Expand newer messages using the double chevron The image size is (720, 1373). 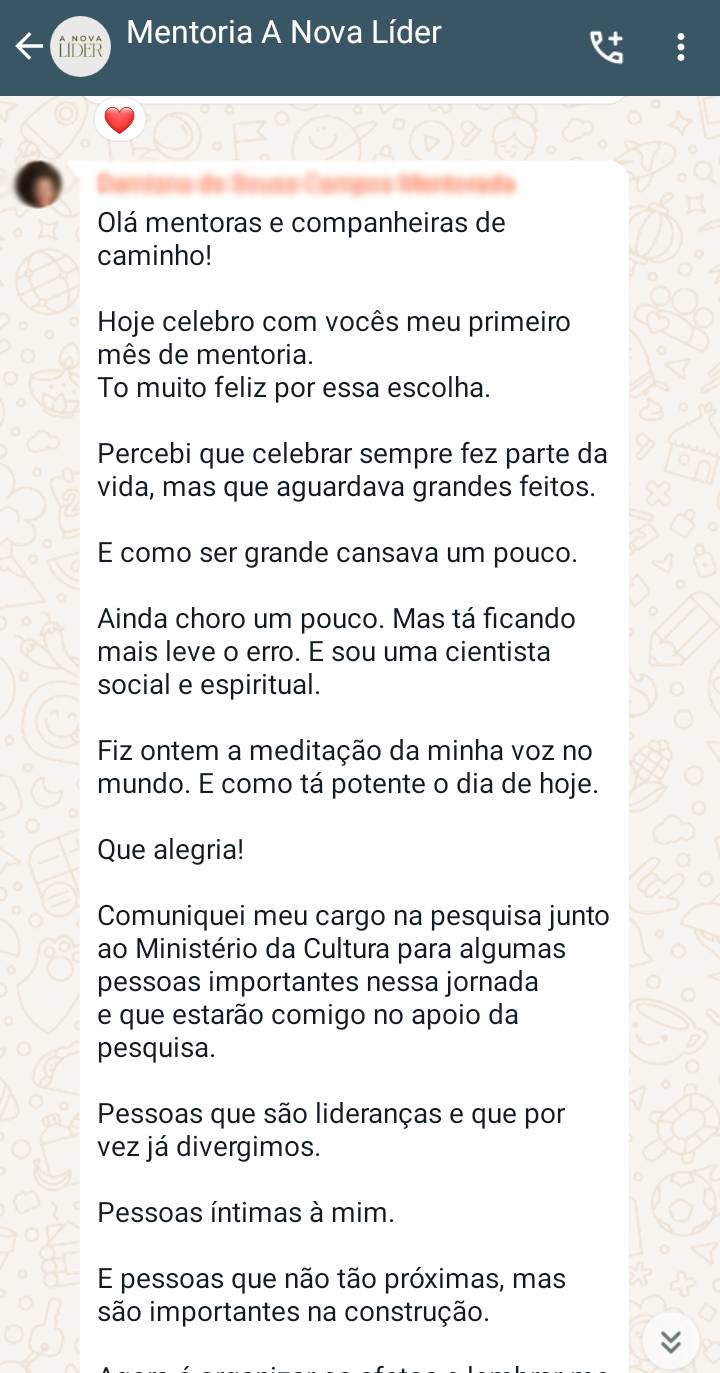point(670,1341)
